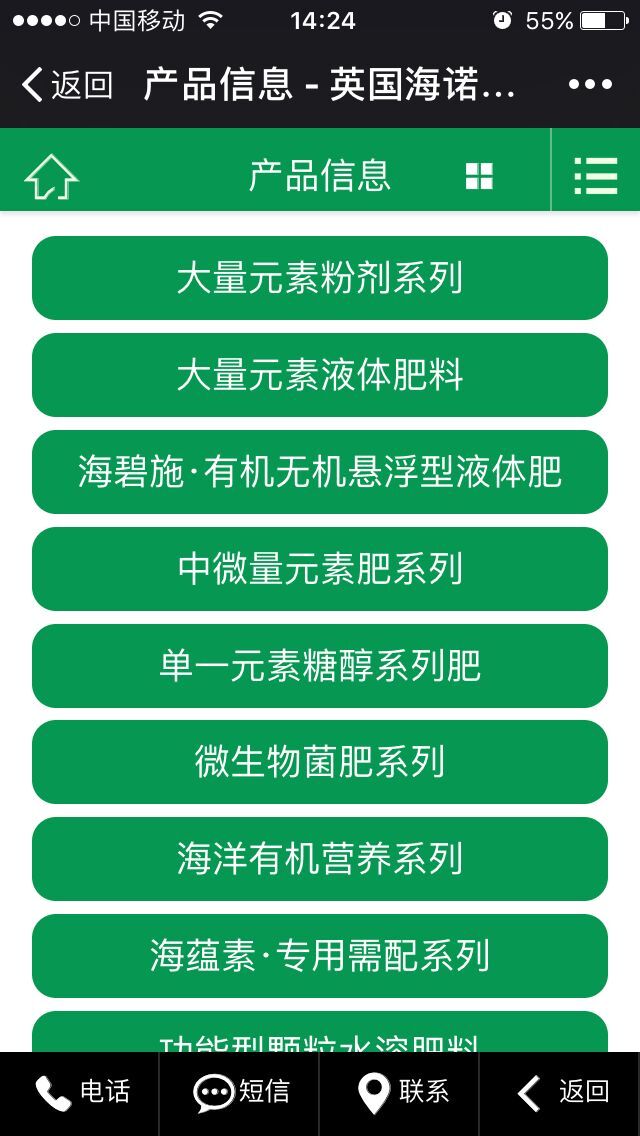This screenshot has height=1136, width=640.
Task: Tap 短信 in the bottom bar
Action: 239,1093
